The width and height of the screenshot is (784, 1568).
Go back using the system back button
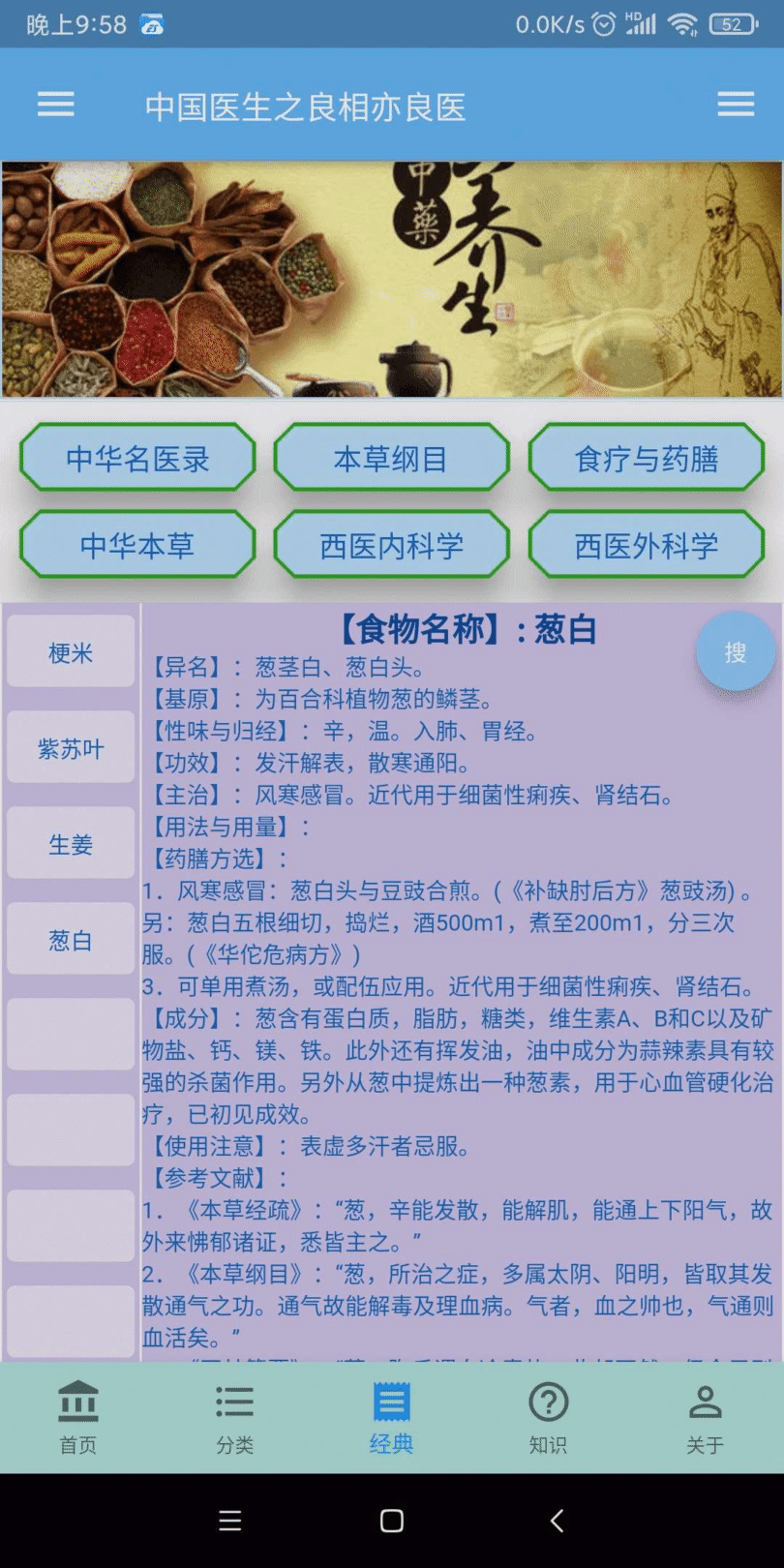pos(557,1521)
